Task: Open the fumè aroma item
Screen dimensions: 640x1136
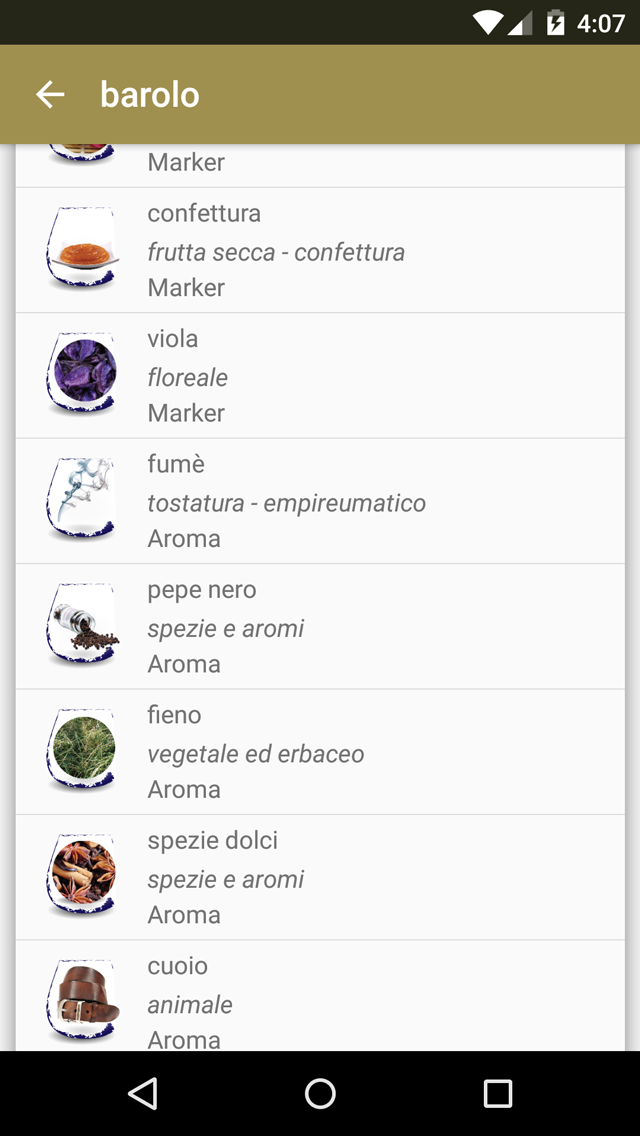Action: (320, 501)
